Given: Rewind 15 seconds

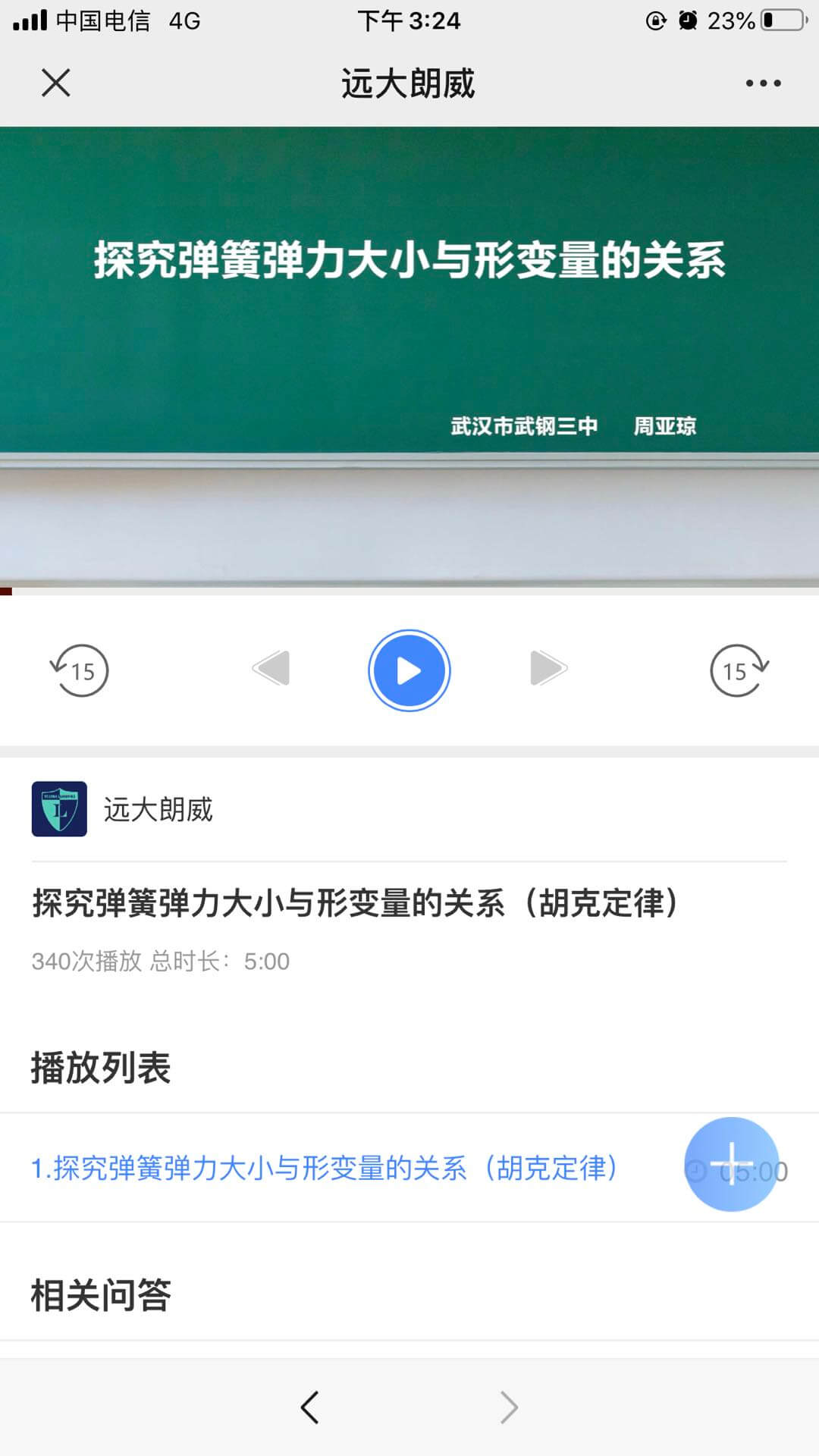Looking at the screenshot, I should [x=80, y=670].
